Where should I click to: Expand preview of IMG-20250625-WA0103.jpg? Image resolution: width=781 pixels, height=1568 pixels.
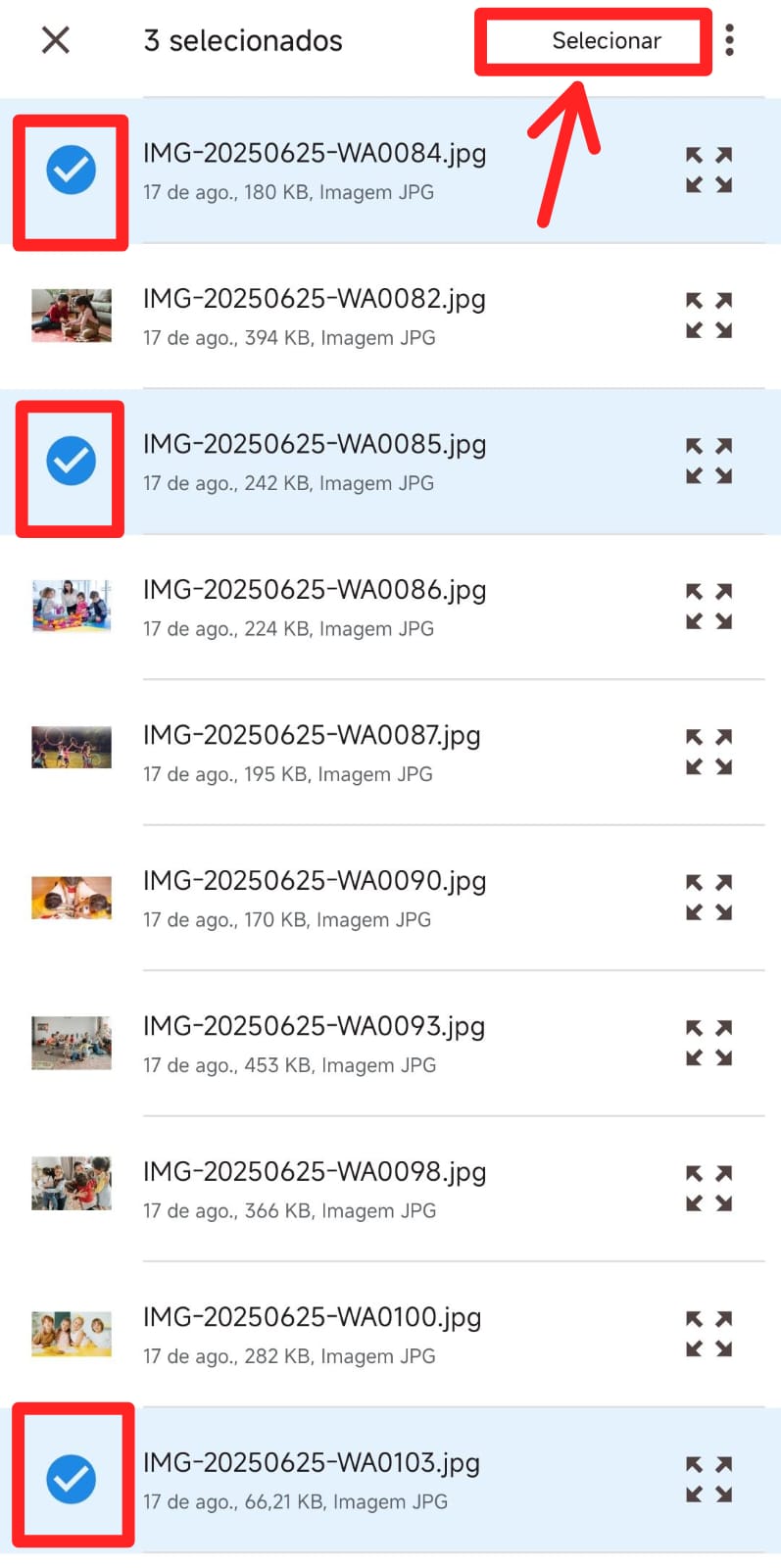pos(708,1479)
